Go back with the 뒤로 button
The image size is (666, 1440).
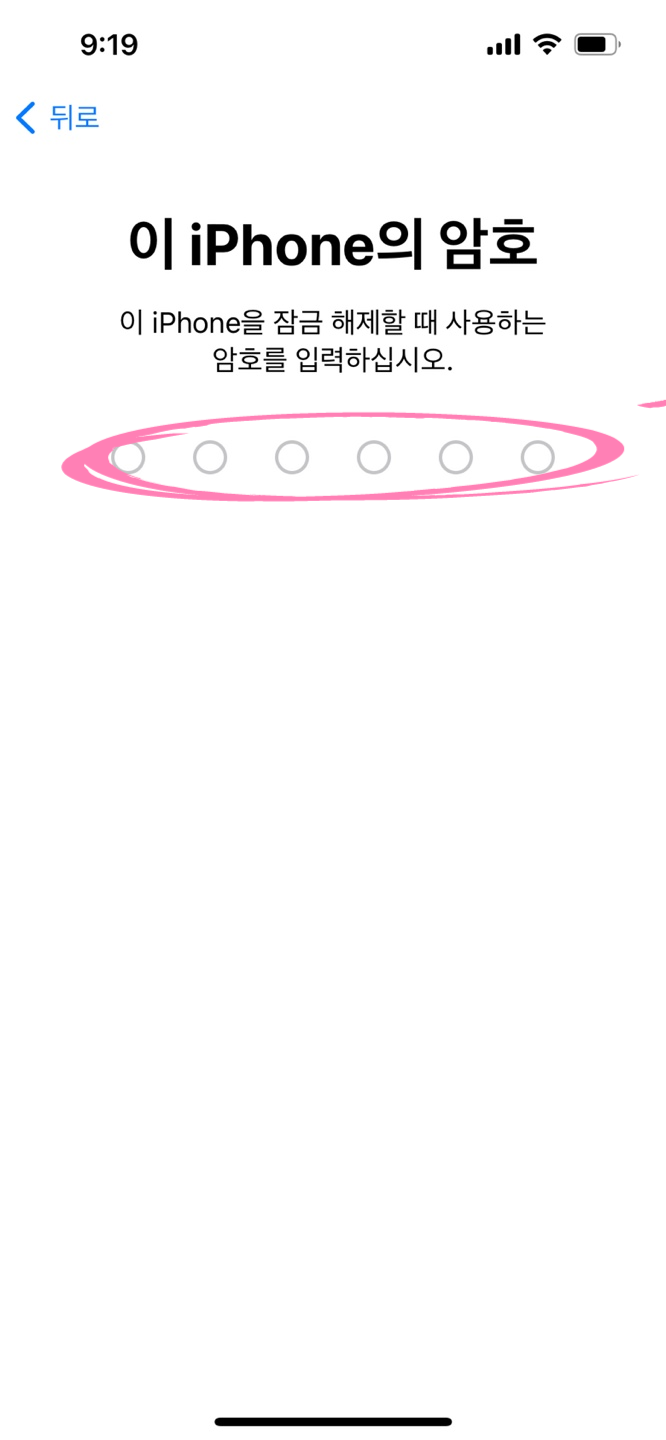click(x=57, y=118)
